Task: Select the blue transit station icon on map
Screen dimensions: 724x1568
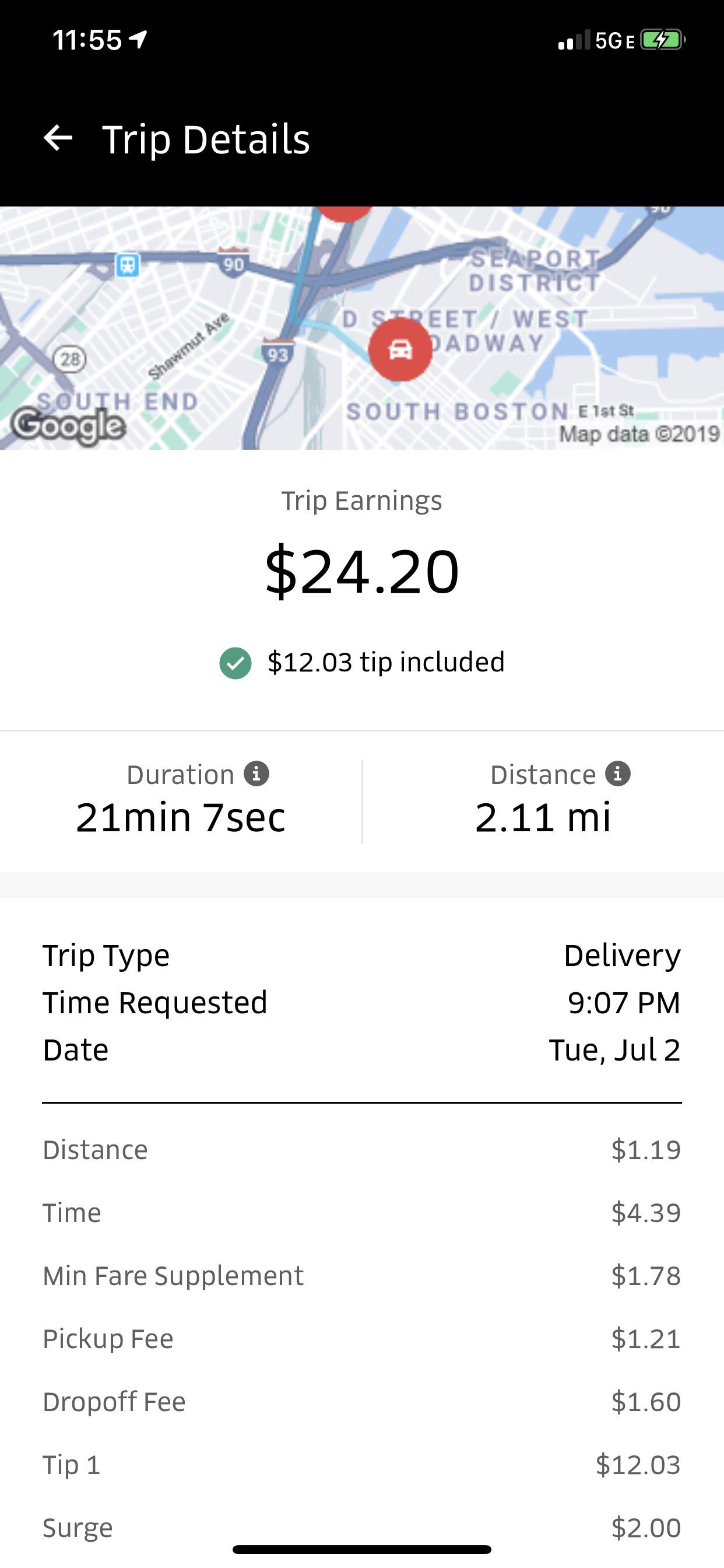Action: click(x=127, y=266)
